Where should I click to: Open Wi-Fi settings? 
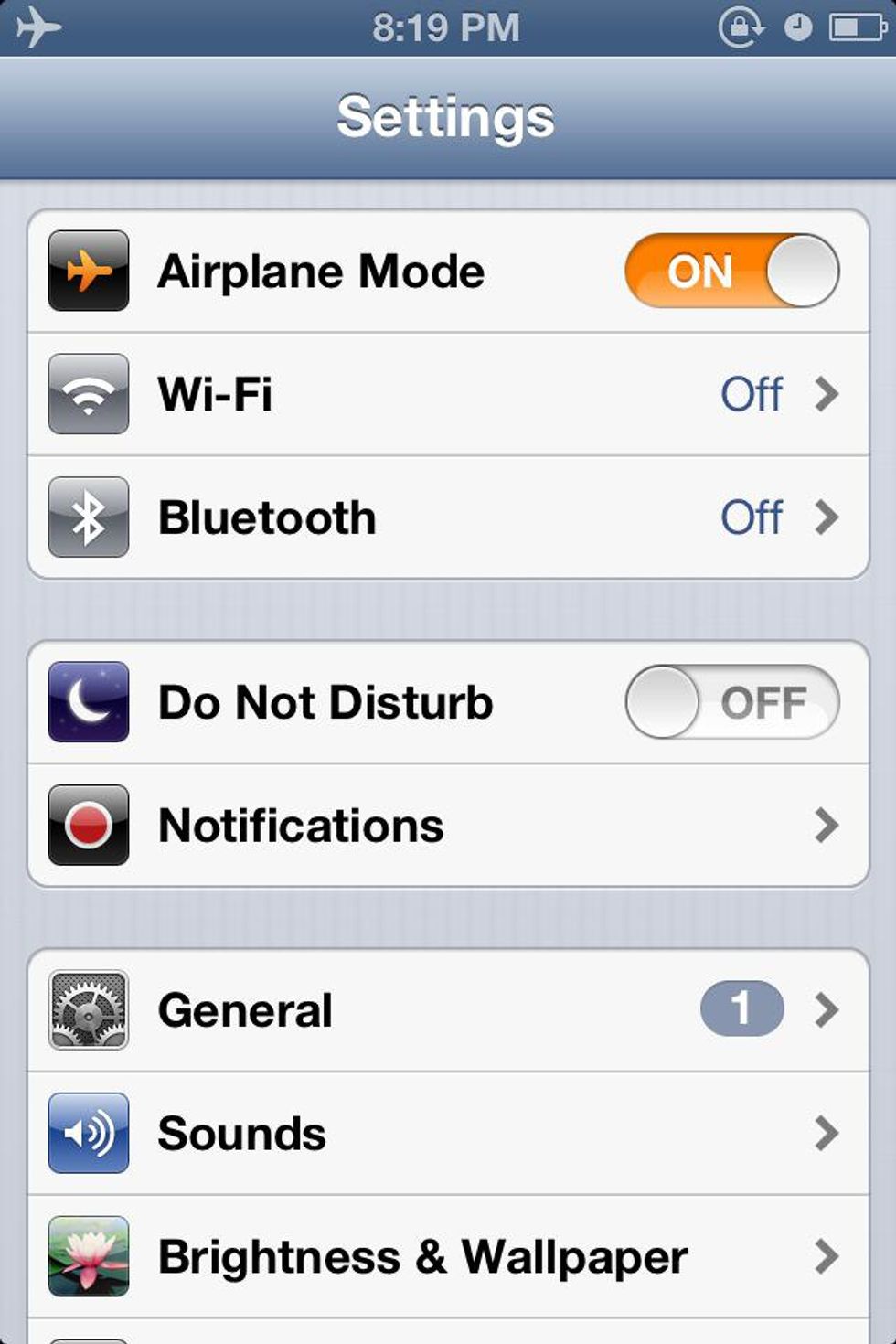tap(448, 394)
